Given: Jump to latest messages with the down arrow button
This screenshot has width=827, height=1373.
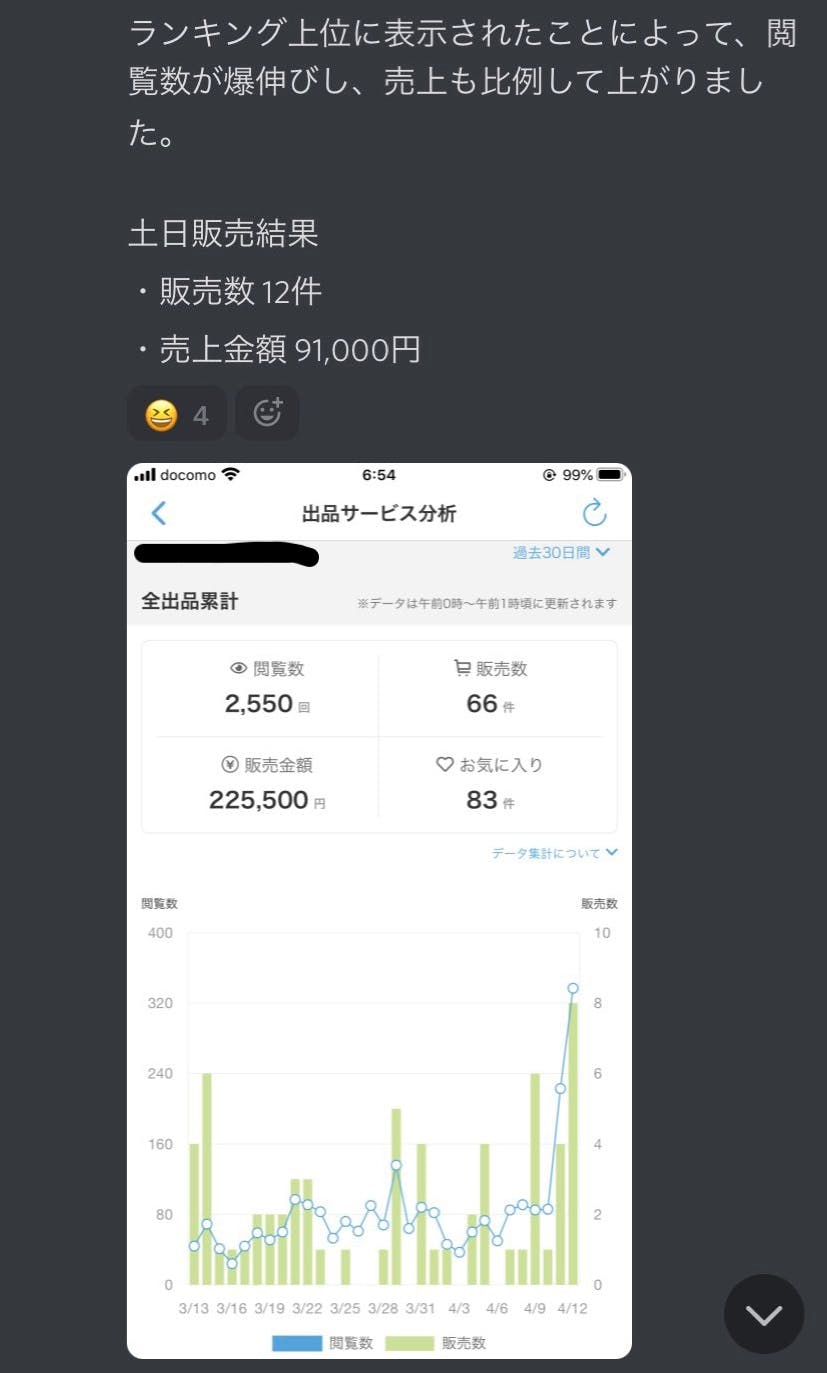Looking at the screenshot, I should click(764, 1314).
